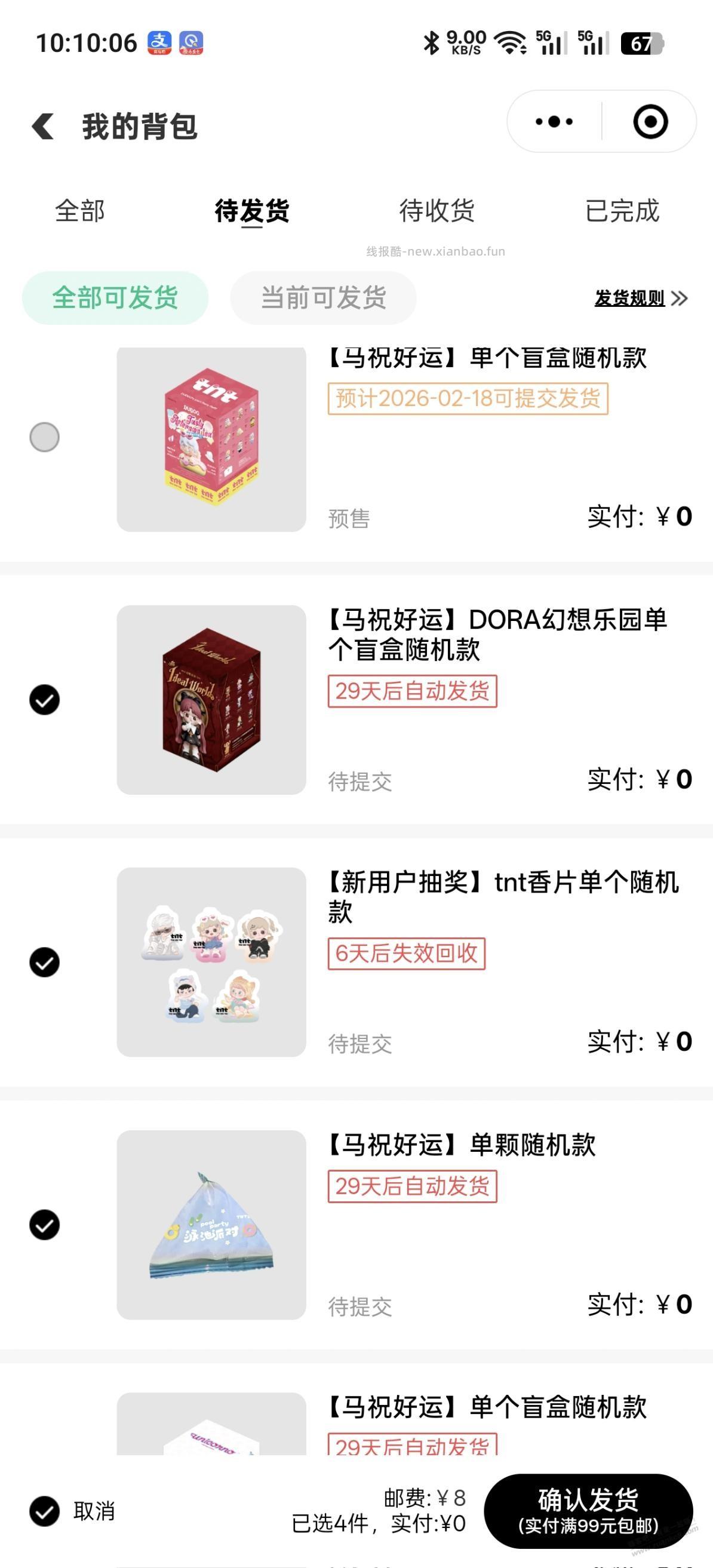Select the 预售 blind box item checkbox

click(x=44, y=437)
